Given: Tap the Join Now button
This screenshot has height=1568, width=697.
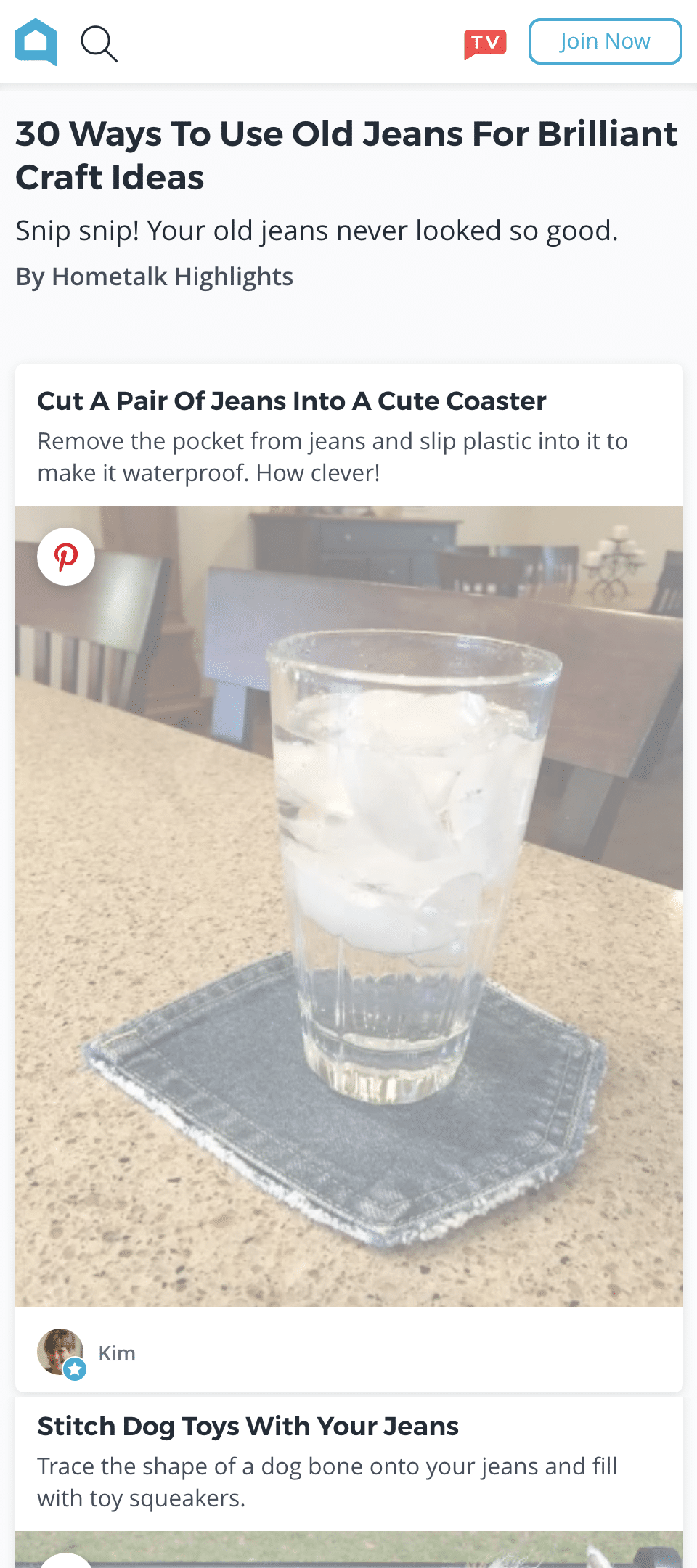Looking at the screenshot, I should tap(605, 42).
